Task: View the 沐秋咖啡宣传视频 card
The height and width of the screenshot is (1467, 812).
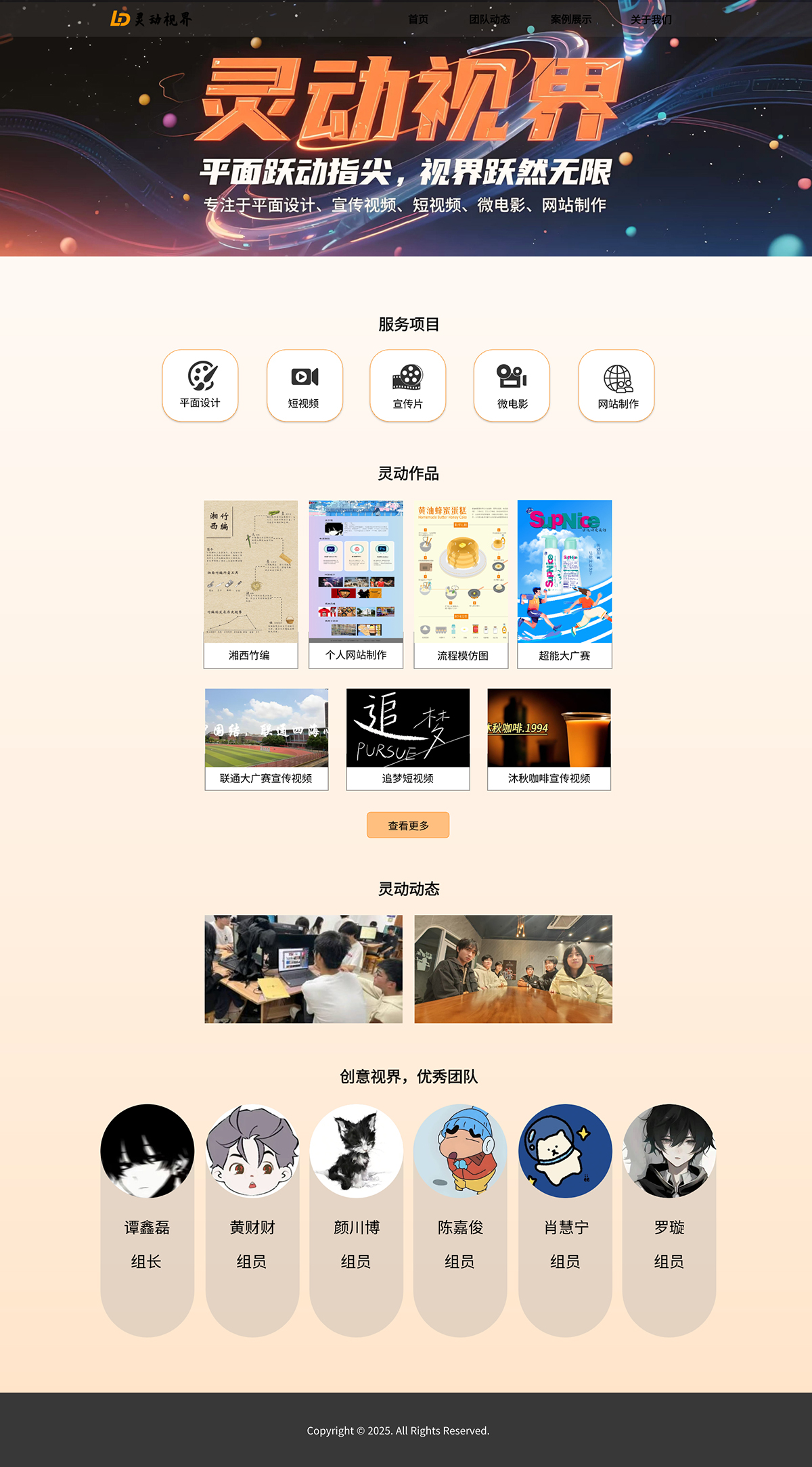Action: pyautogui.click(x=549, y=738)
